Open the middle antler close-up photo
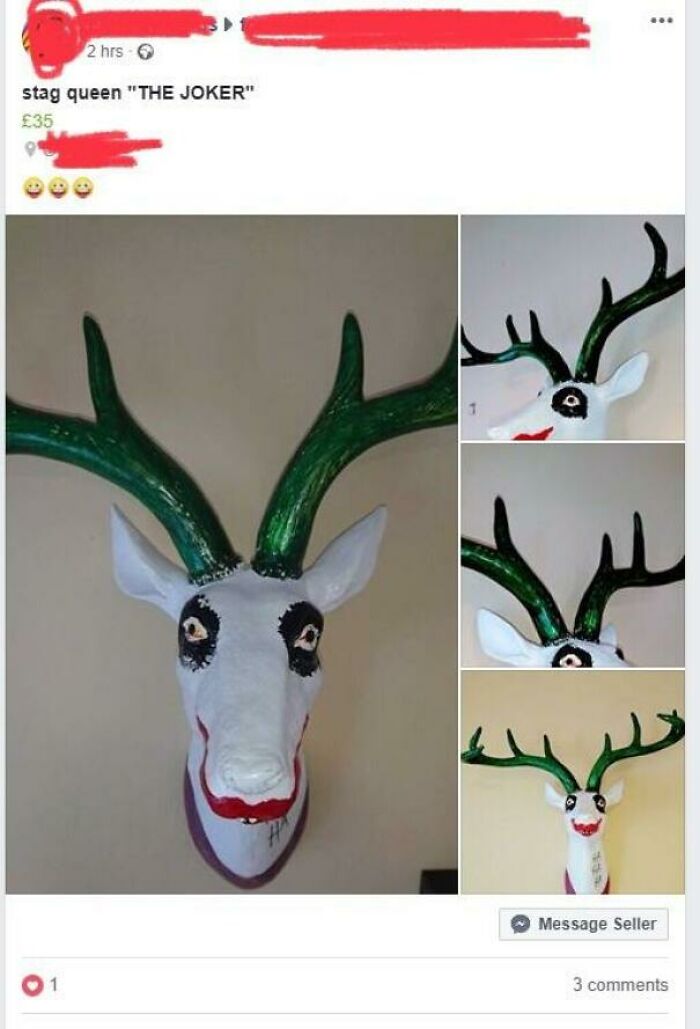This screenshot has width=700, height=1029. pos(572,555)
